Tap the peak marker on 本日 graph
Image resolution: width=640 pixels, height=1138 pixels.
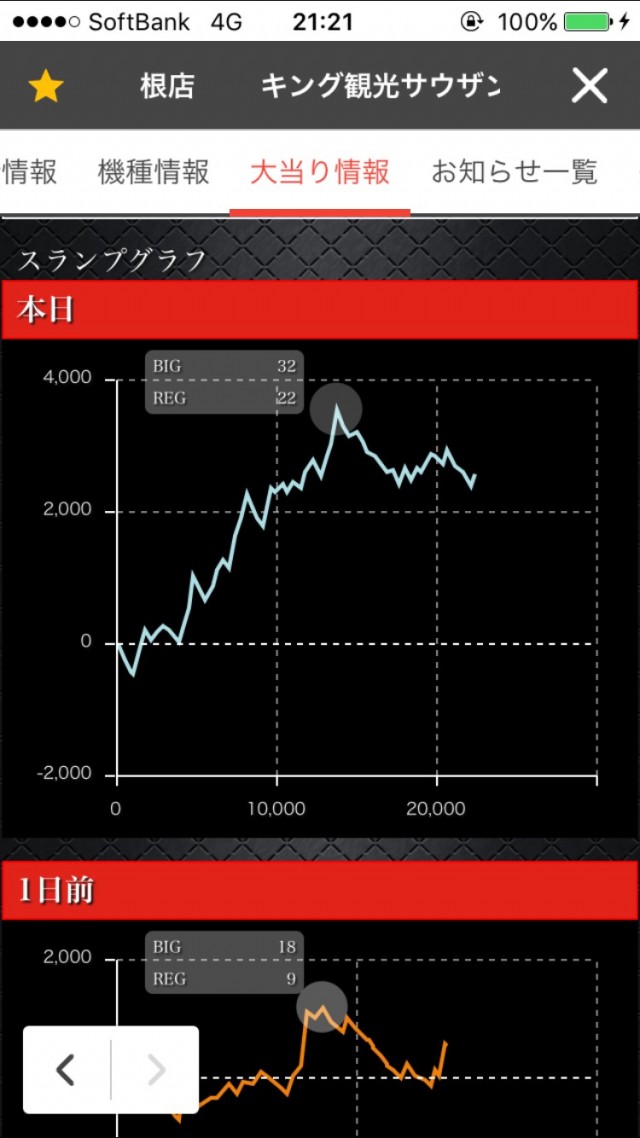336,407
